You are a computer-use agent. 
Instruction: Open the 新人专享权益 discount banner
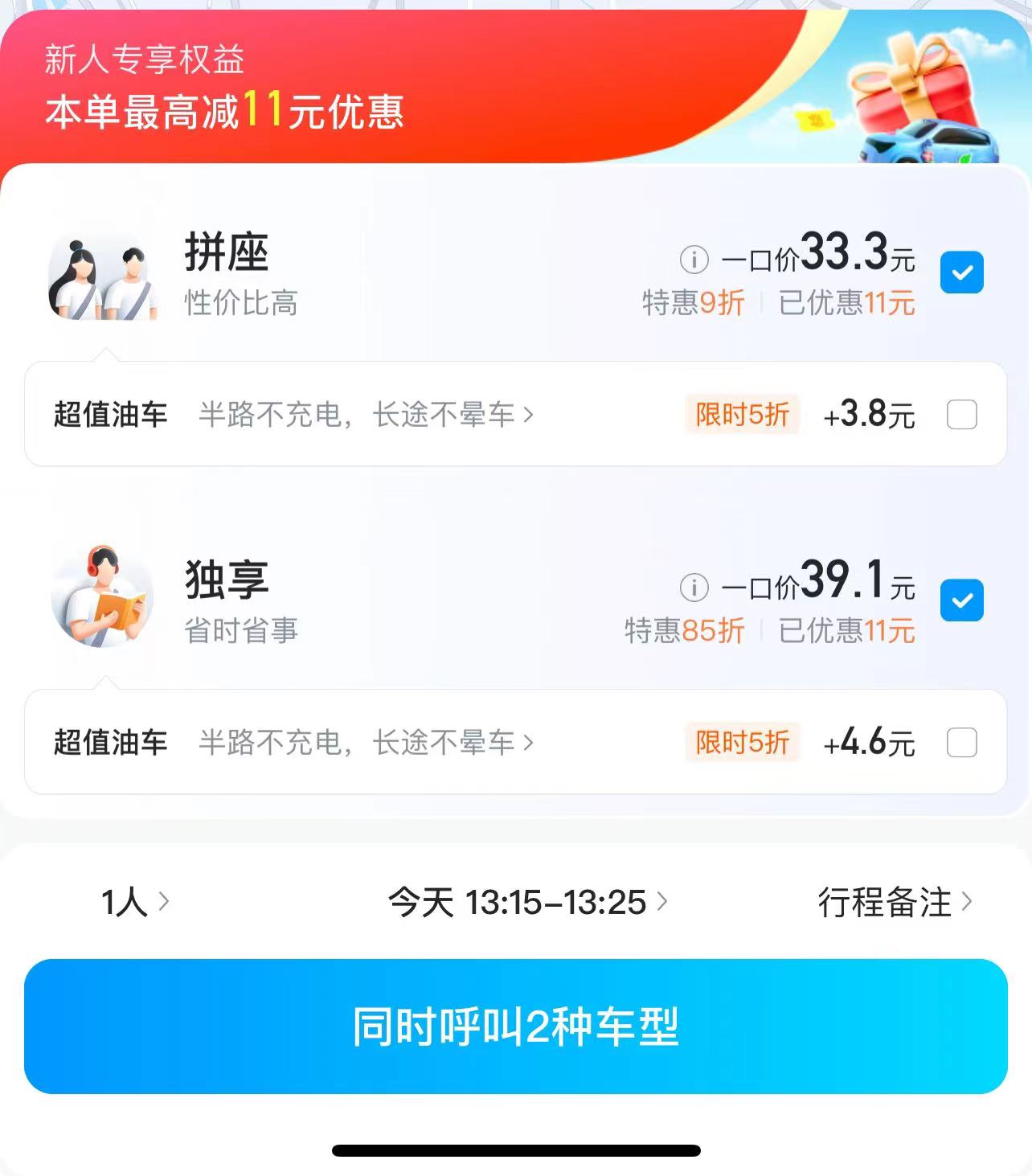point(321,88)
